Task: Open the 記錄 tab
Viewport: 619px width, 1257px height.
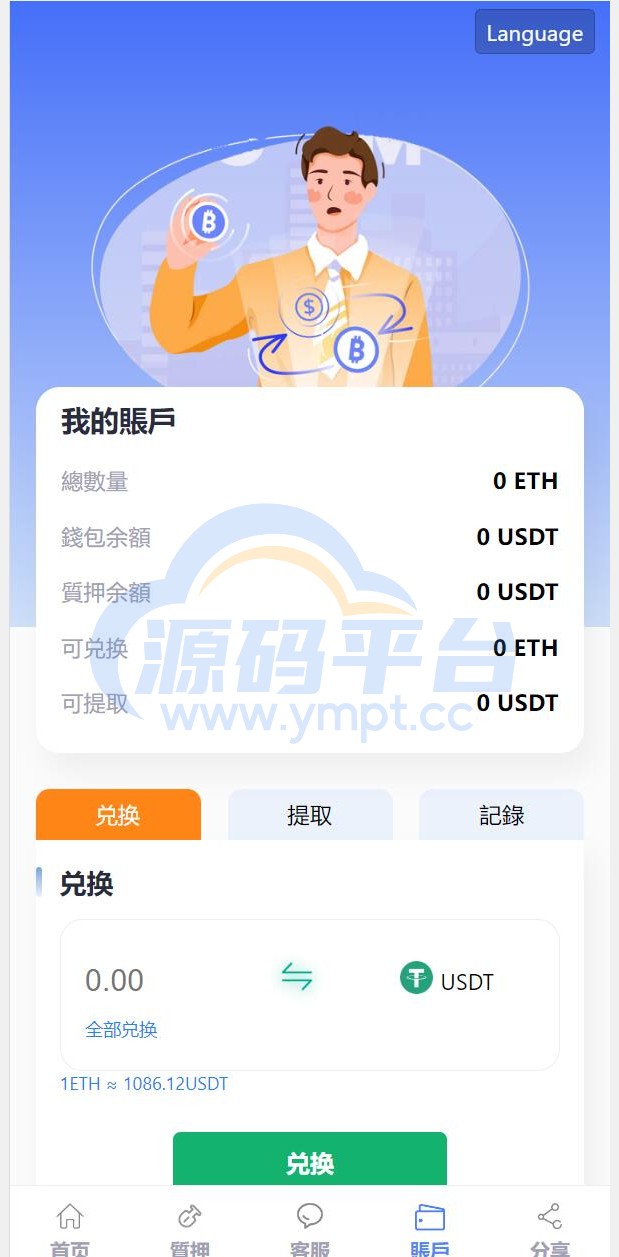Action: 501,815
